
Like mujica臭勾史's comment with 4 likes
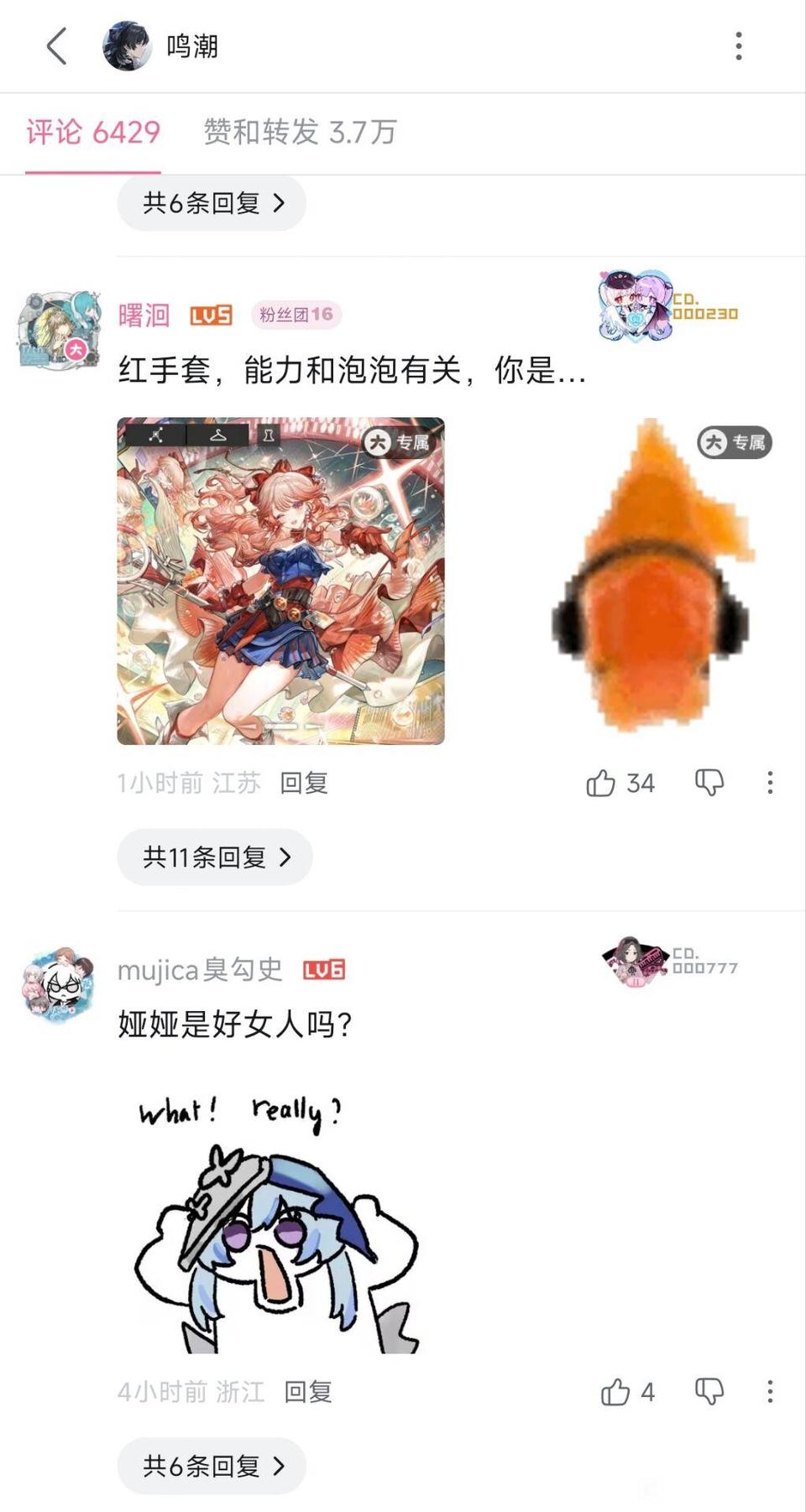(x=615, y=1392)
